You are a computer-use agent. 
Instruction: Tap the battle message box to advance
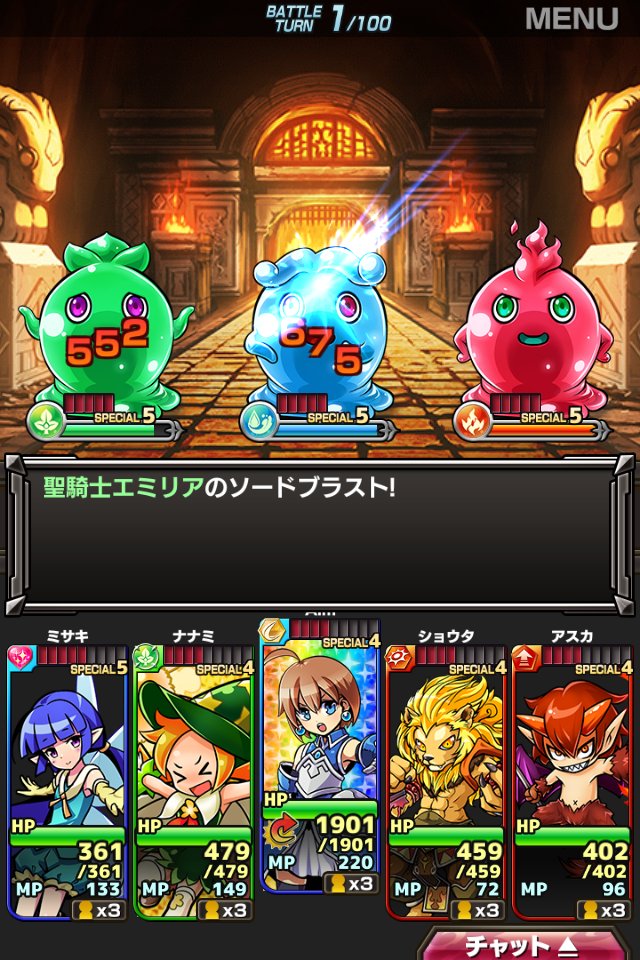click(x=320, y=534)
